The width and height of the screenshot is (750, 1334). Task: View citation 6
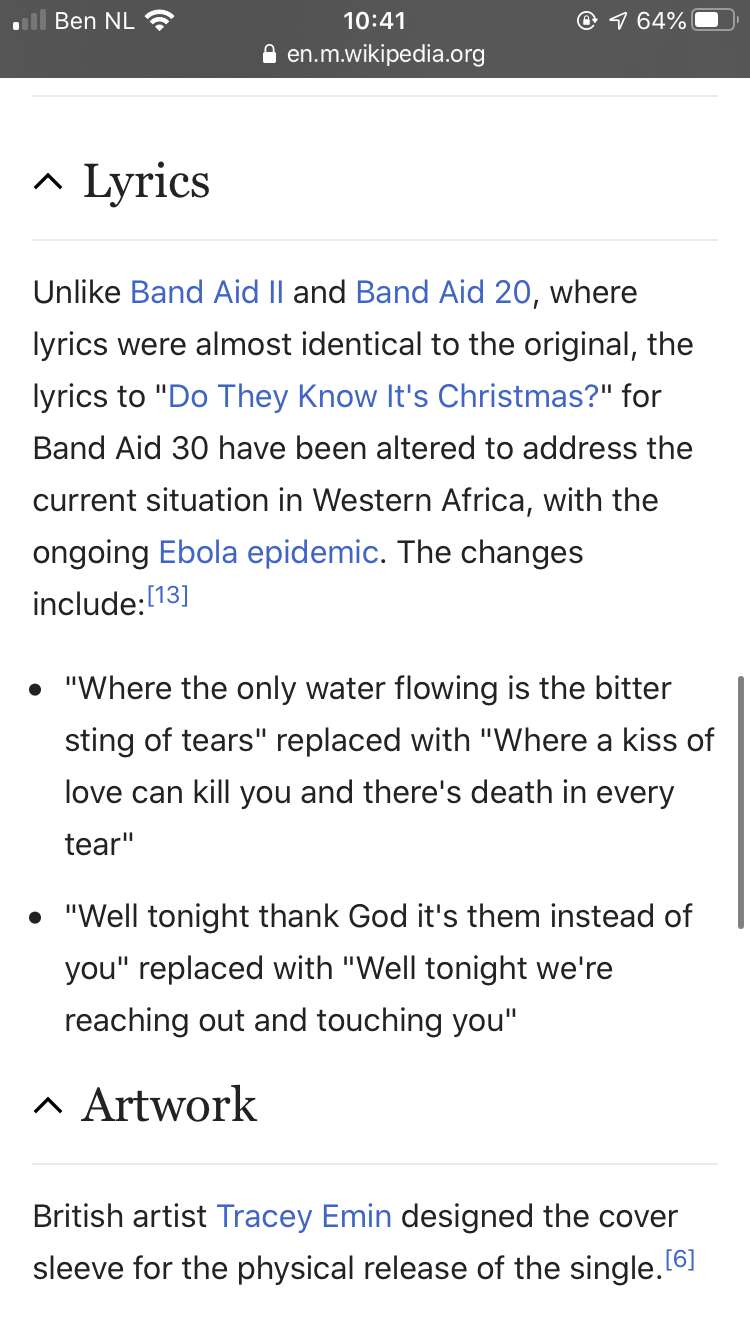(679, 1260)
